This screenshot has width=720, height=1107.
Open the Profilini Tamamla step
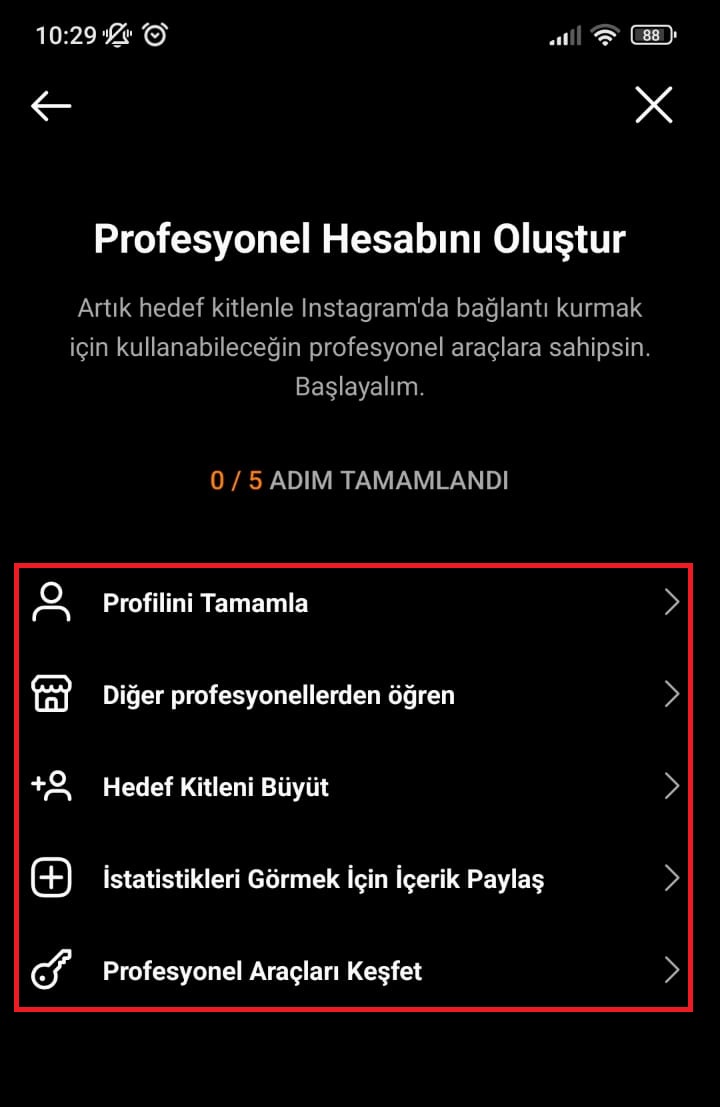[352, 603]
